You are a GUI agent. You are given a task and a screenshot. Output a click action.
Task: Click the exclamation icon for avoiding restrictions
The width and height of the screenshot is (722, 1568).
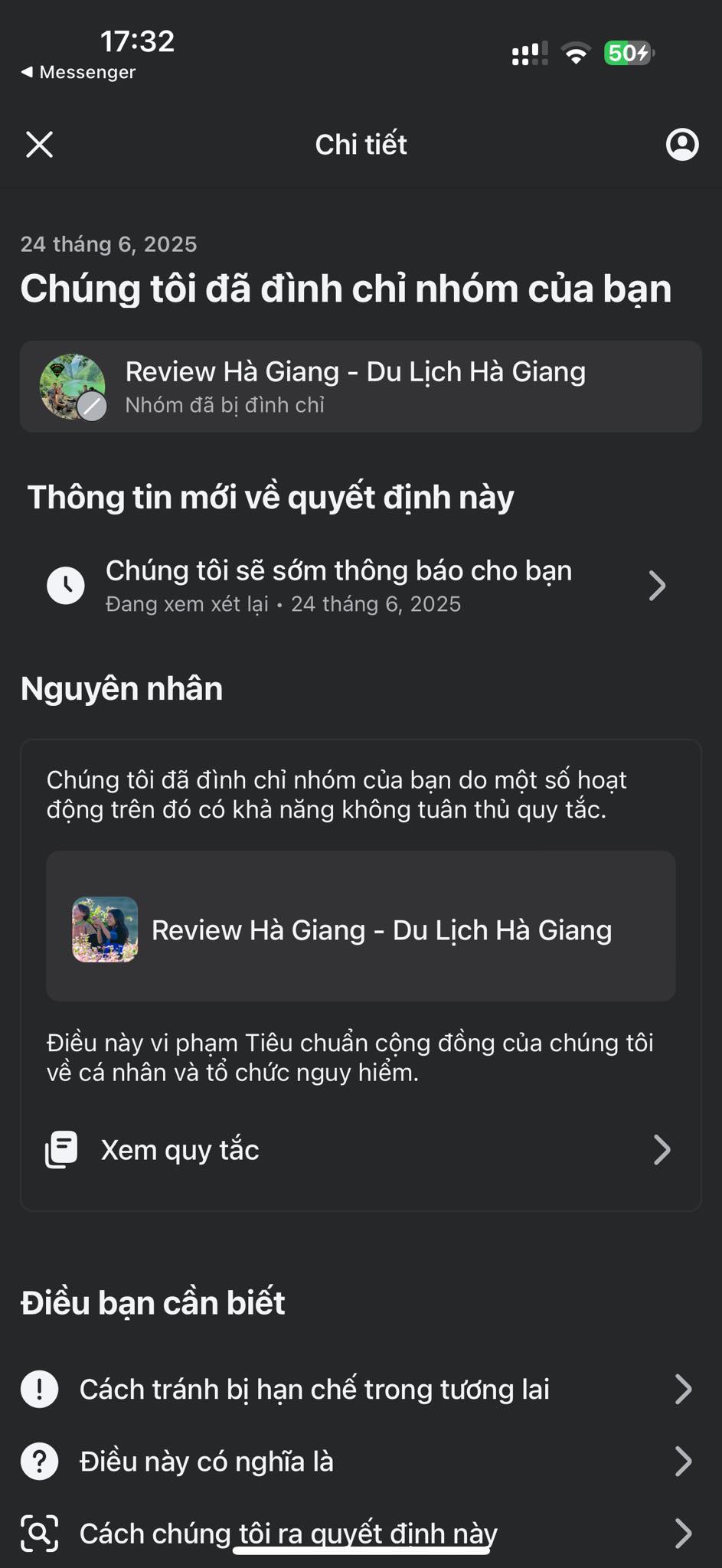pos(41,1389)
